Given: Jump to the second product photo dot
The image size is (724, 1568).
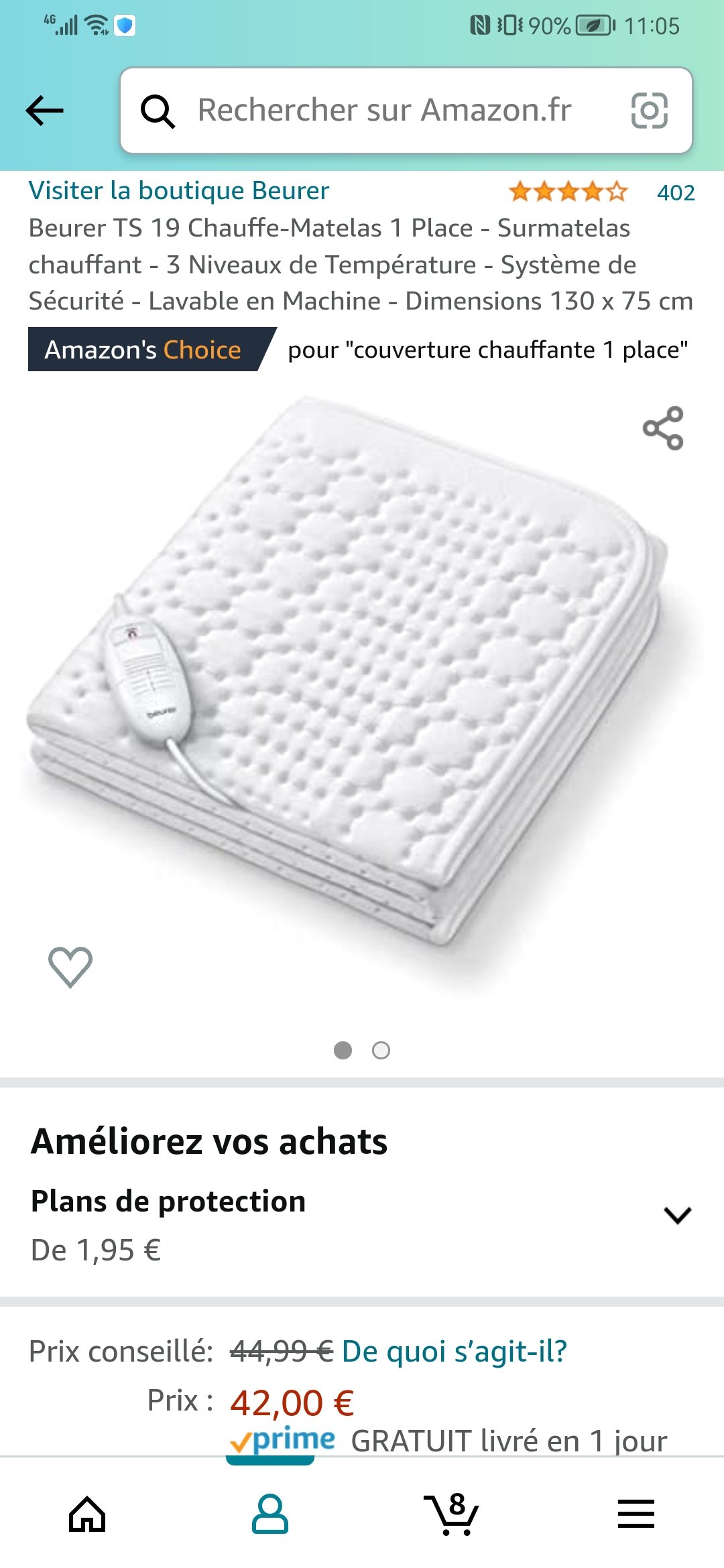Looking at the screenshot, I should 381,1050.
